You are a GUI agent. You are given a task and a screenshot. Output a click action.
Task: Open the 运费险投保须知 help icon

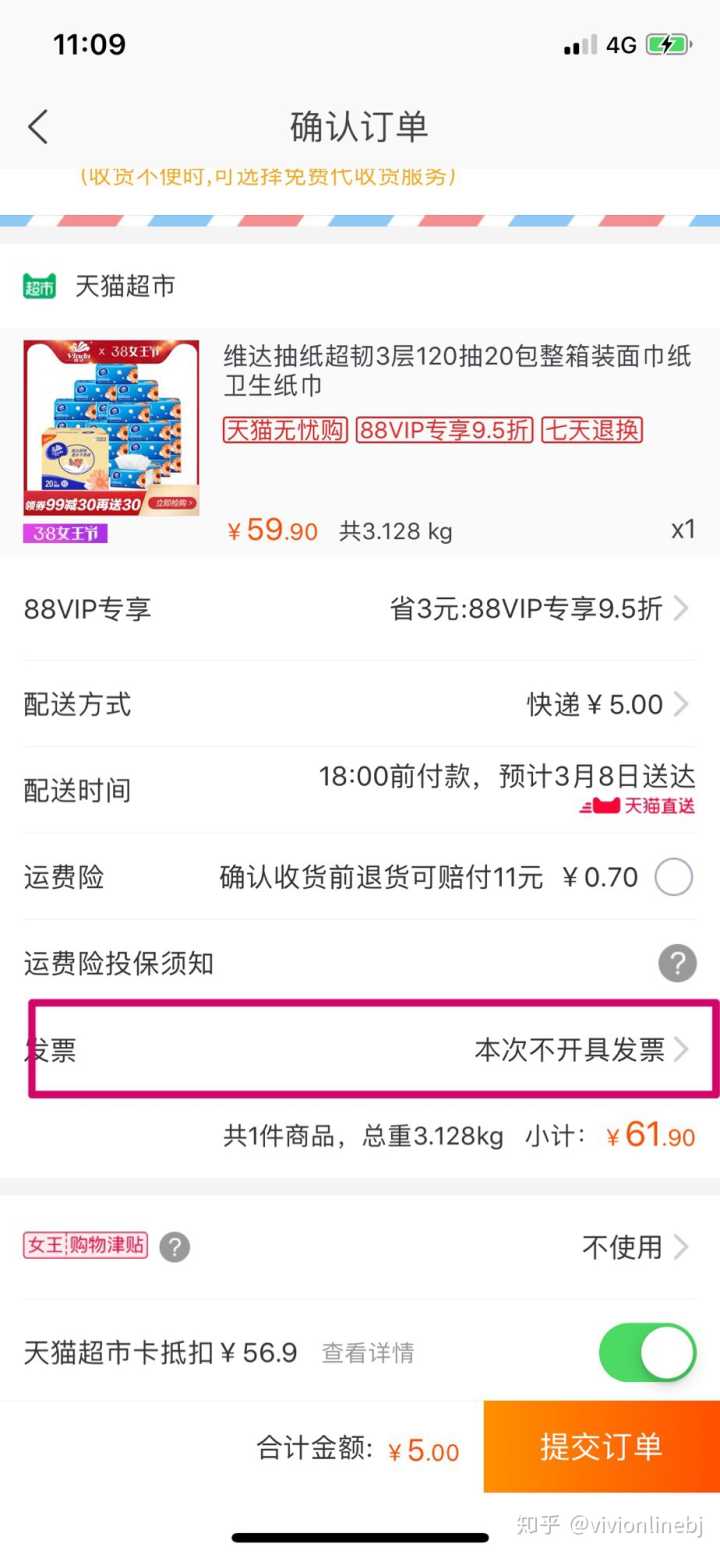click(x=677, y=964)
